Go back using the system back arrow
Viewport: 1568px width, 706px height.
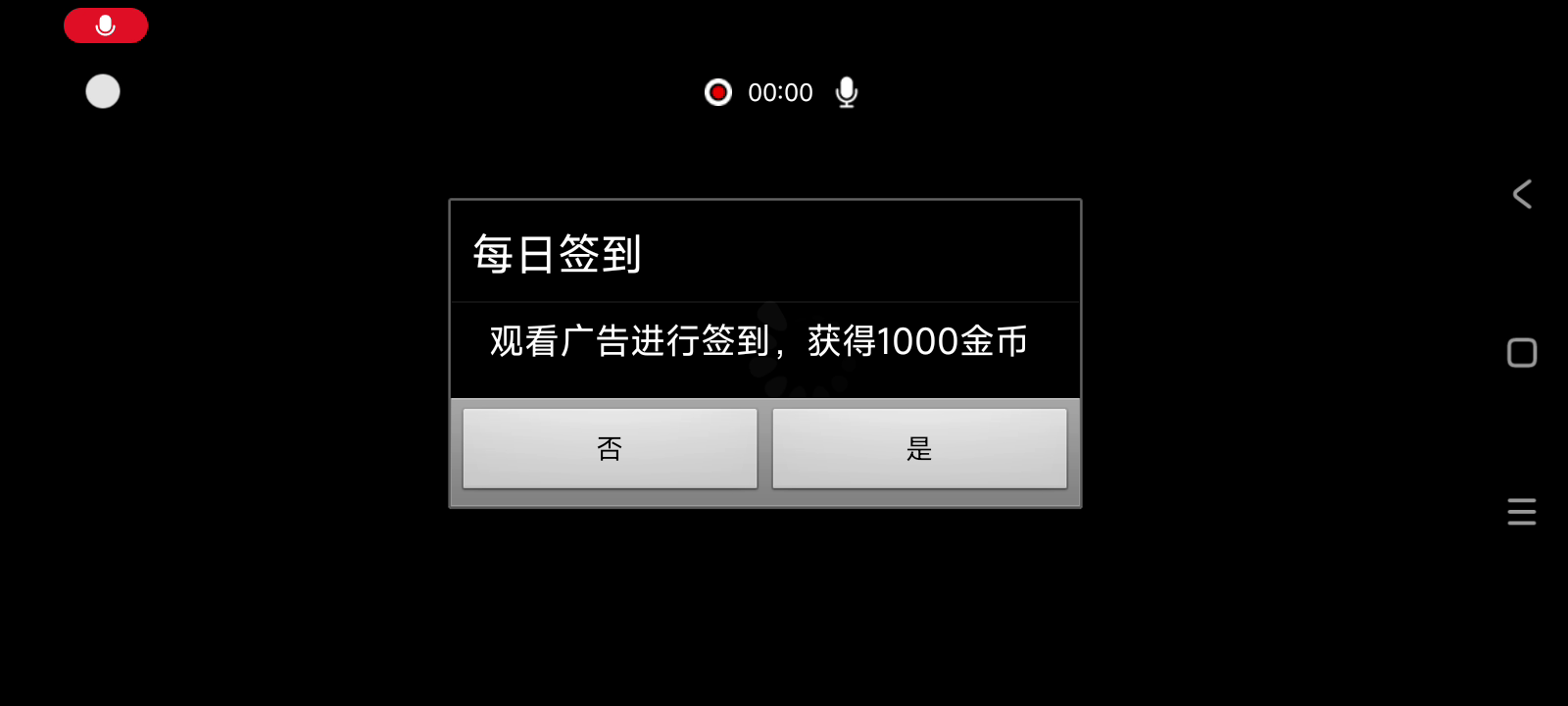[1522, 194]
